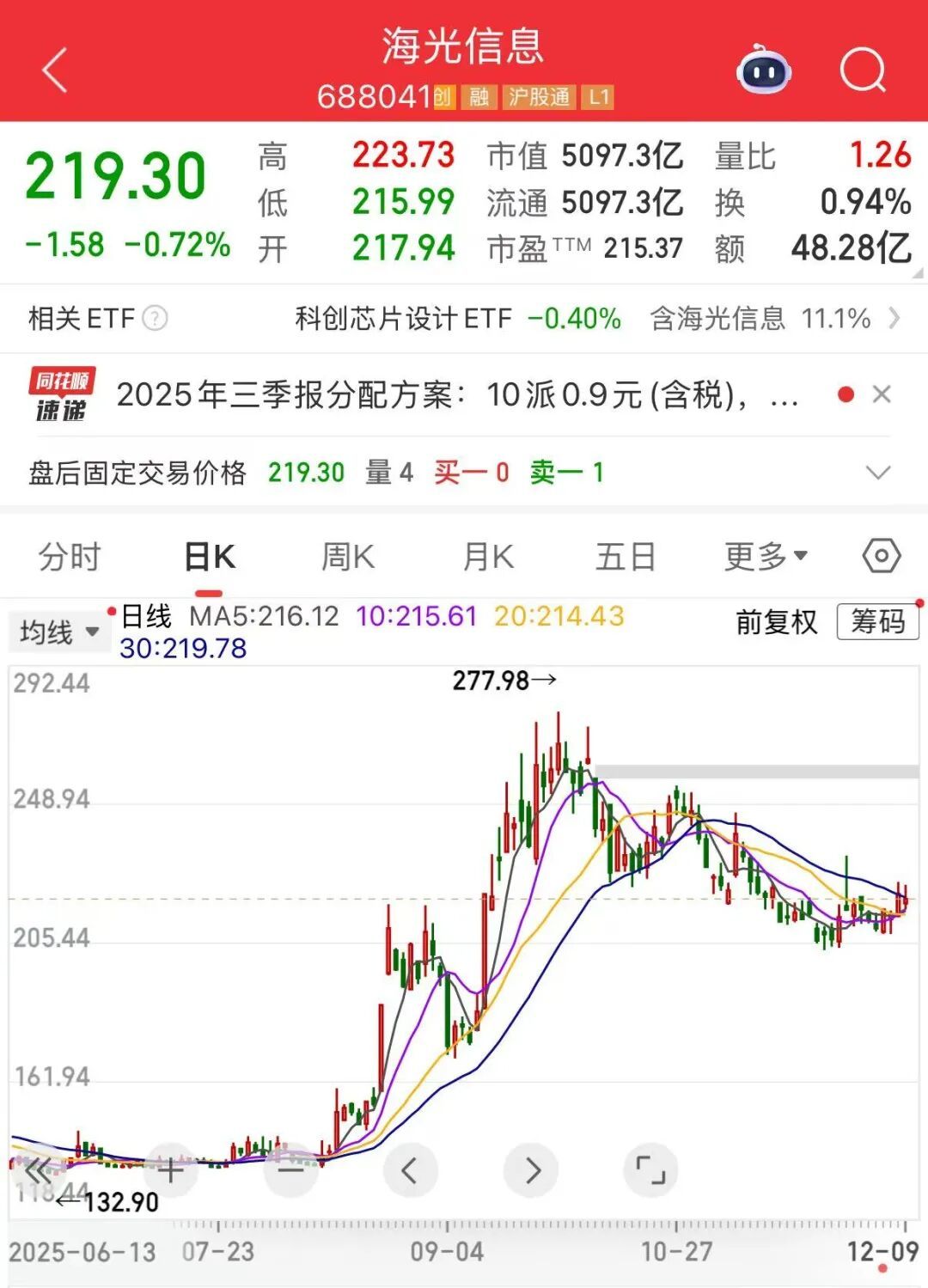Switch to the 五日 view
Image resolution: width=928 pixels, height=1288 pixels.
click(x=626, y=557)
